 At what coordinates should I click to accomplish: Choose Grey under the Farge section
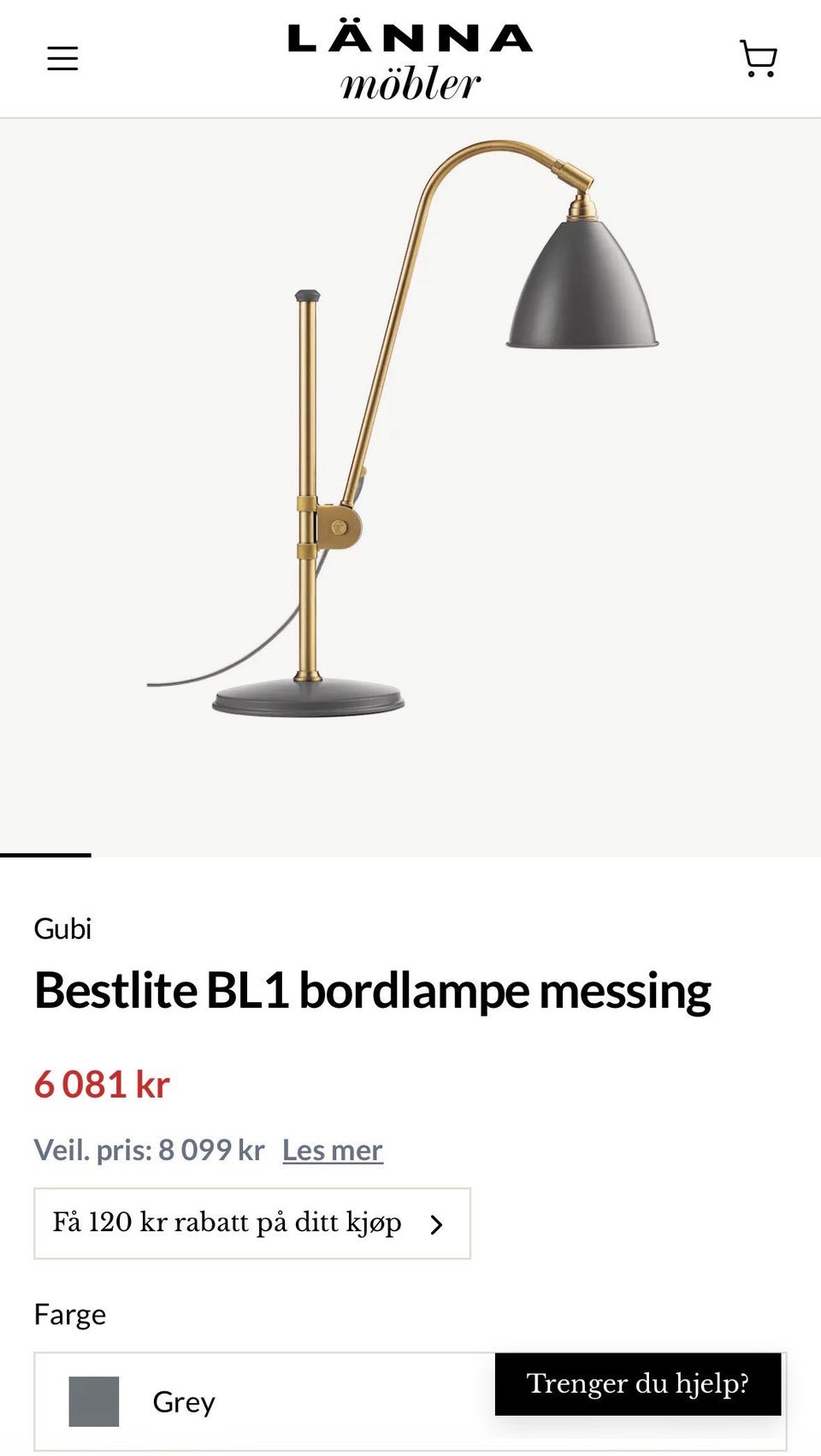(x=183, y=1401)
